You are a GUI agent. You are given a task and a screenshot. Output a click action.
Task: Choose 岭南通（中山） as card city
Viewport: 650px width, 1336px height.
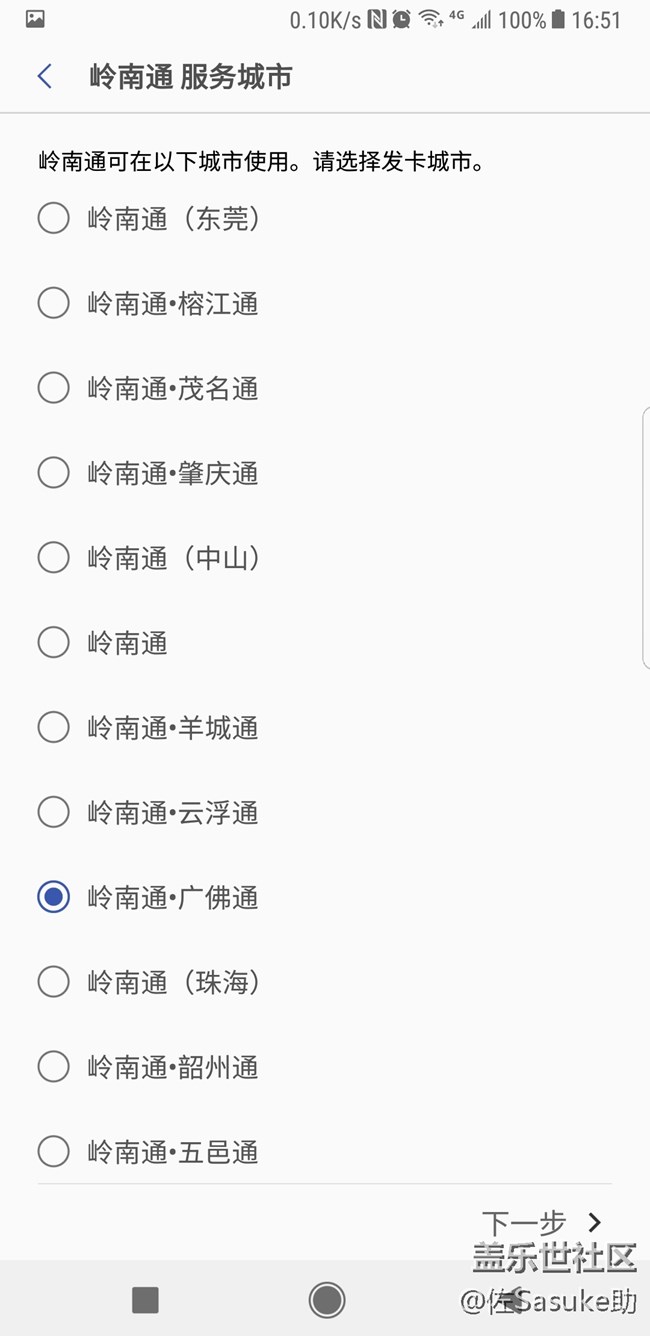click(x=54, y=558)
